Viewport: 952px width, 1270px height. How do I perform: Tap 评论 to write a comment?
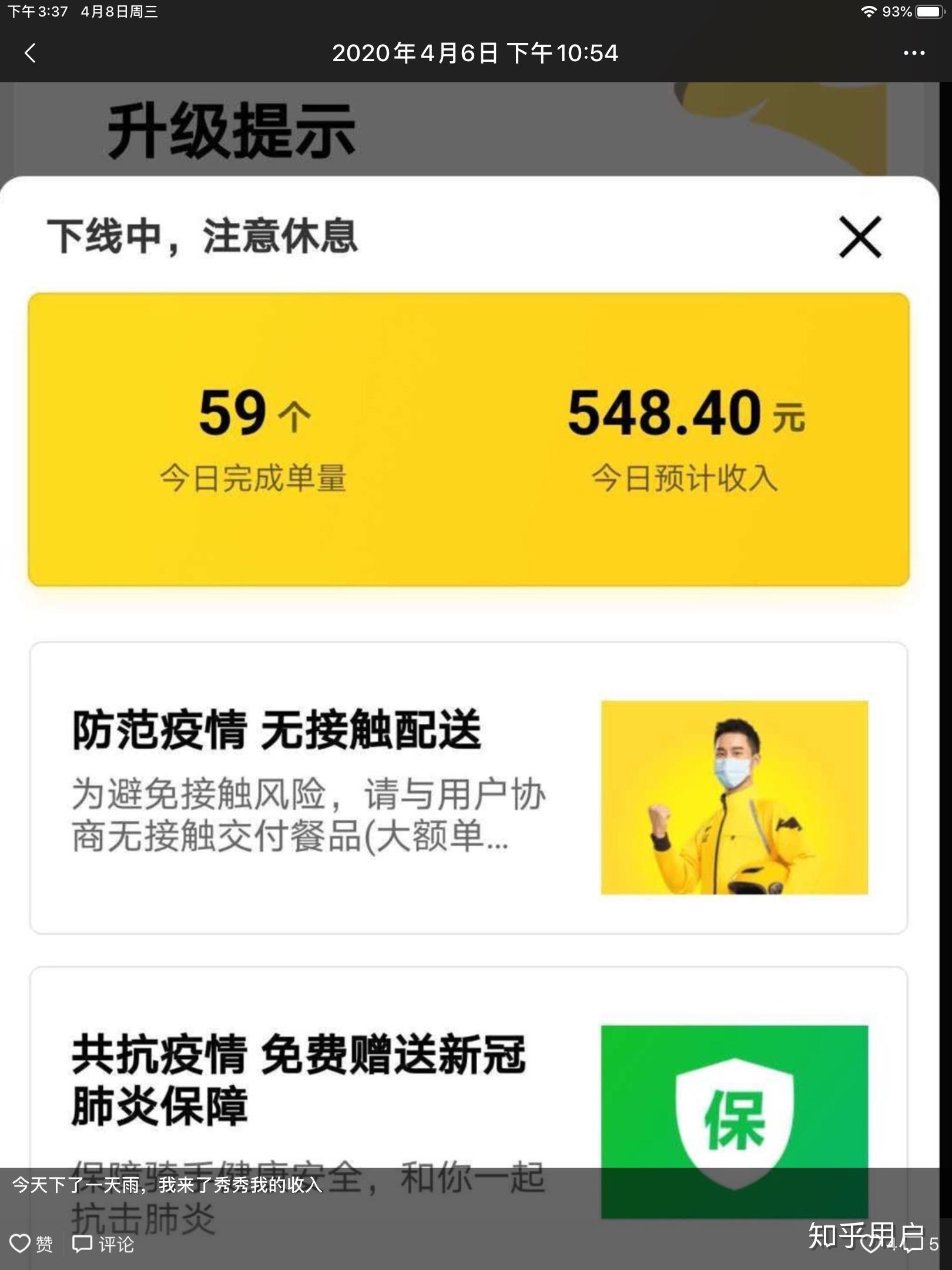(103, 1244)
